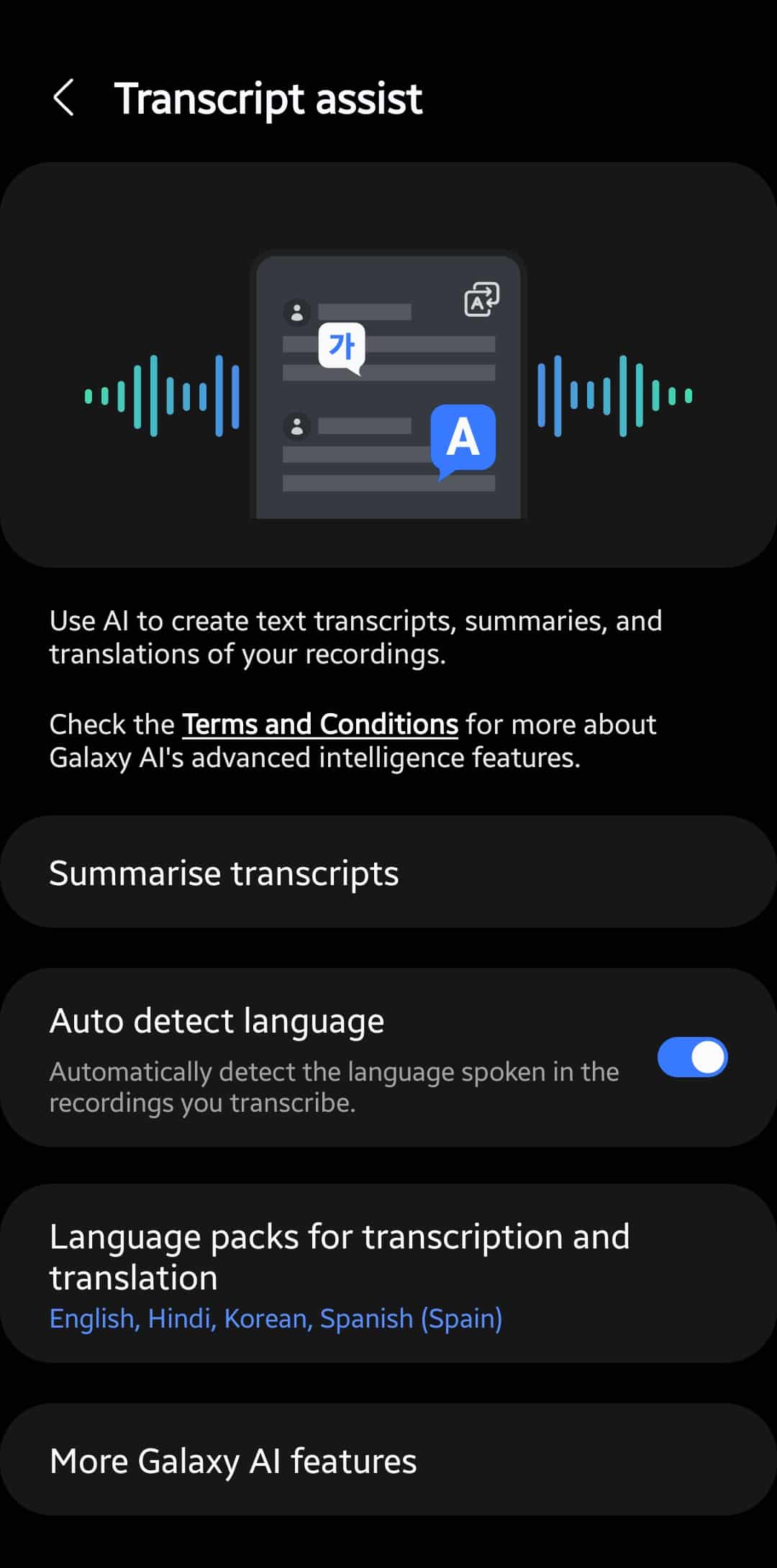Open the Terms and Conditions link

[x=320, y=724]
